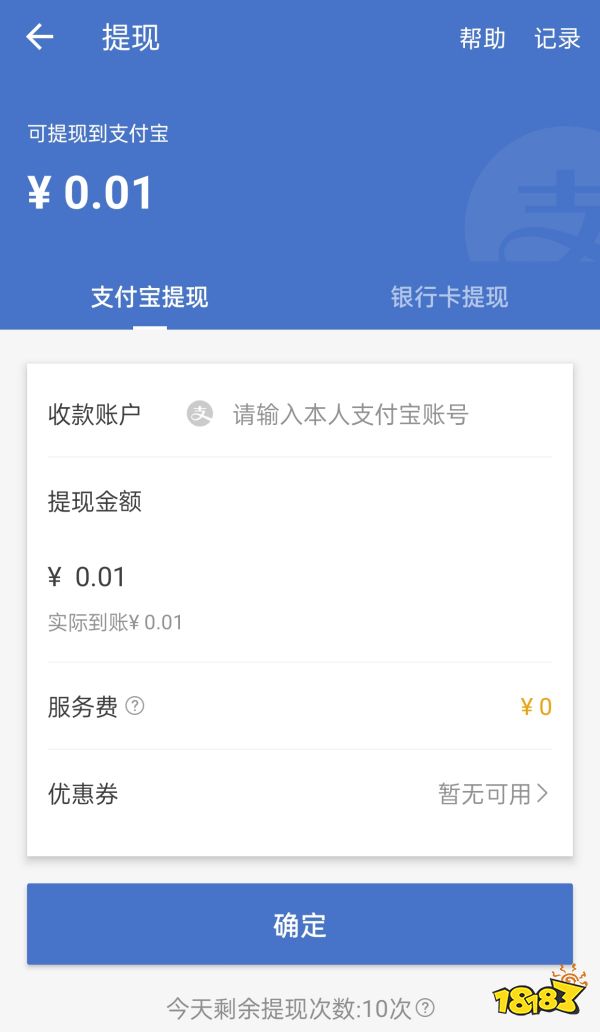Go back using the top-left arrow
The width and height of the screenshot is (600, 1032).
pyautogui.click(x=39, y=37)
